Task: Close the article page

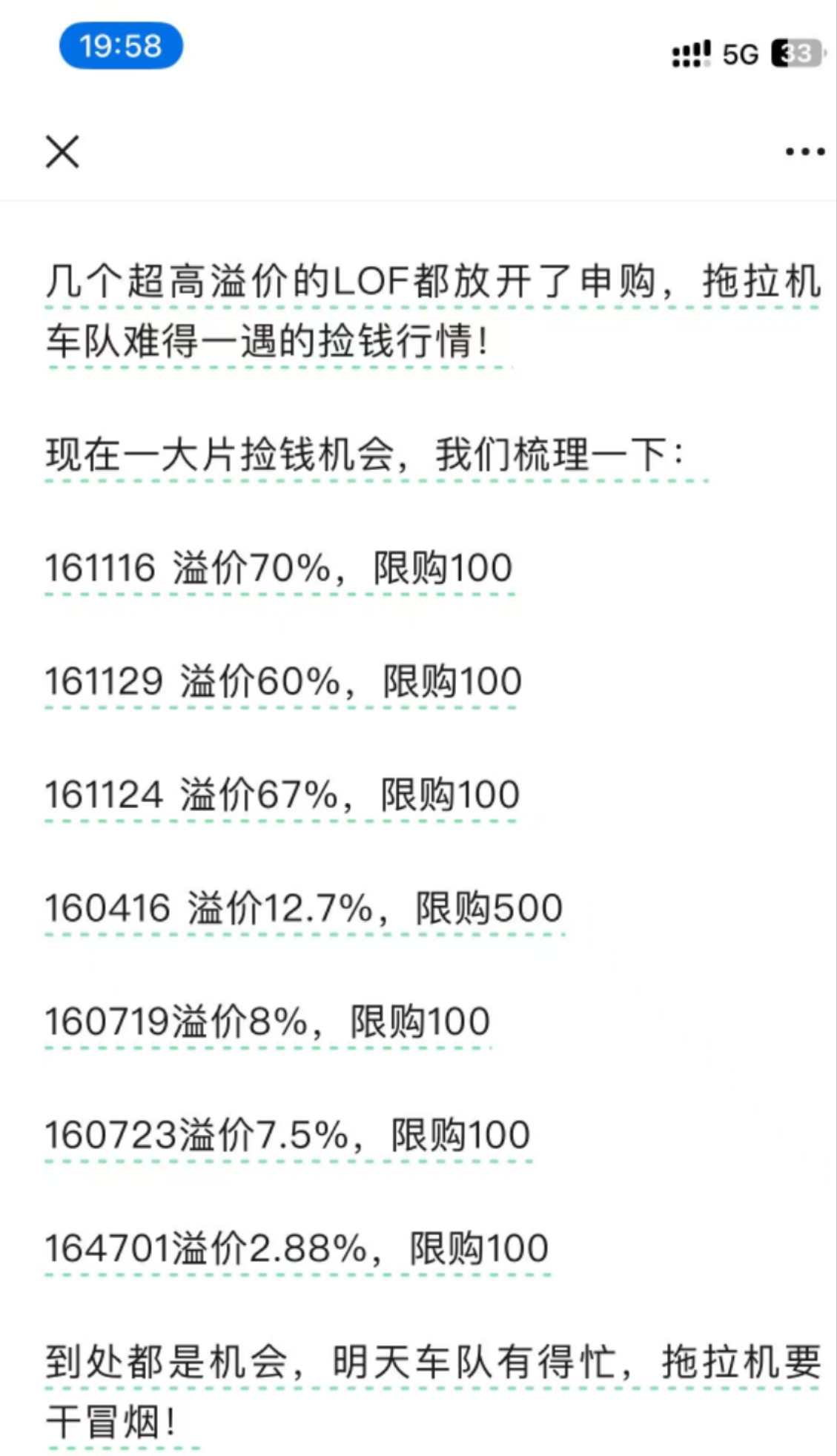Action: pyautogui.click(x=62, y=152)
